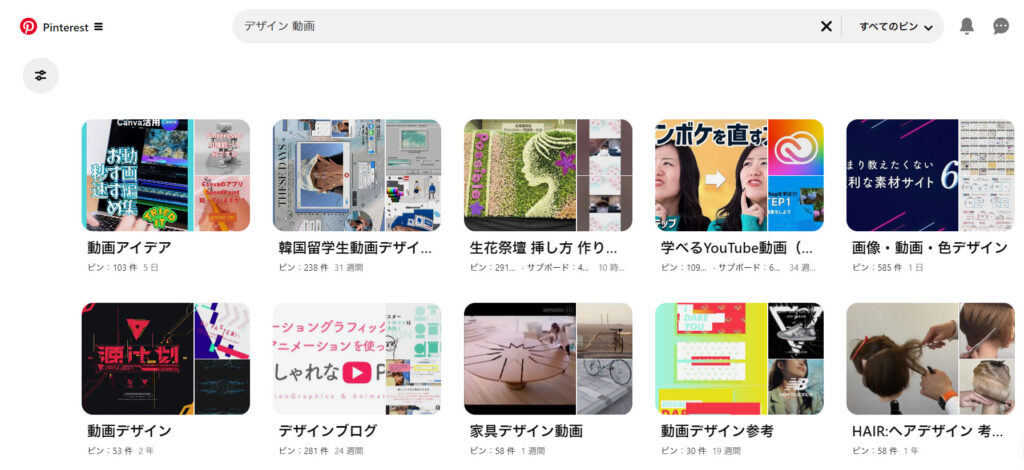This screenshot has width=1024, height=470.
Task: Open the Pinterest menu button
Action: (98, 27)
